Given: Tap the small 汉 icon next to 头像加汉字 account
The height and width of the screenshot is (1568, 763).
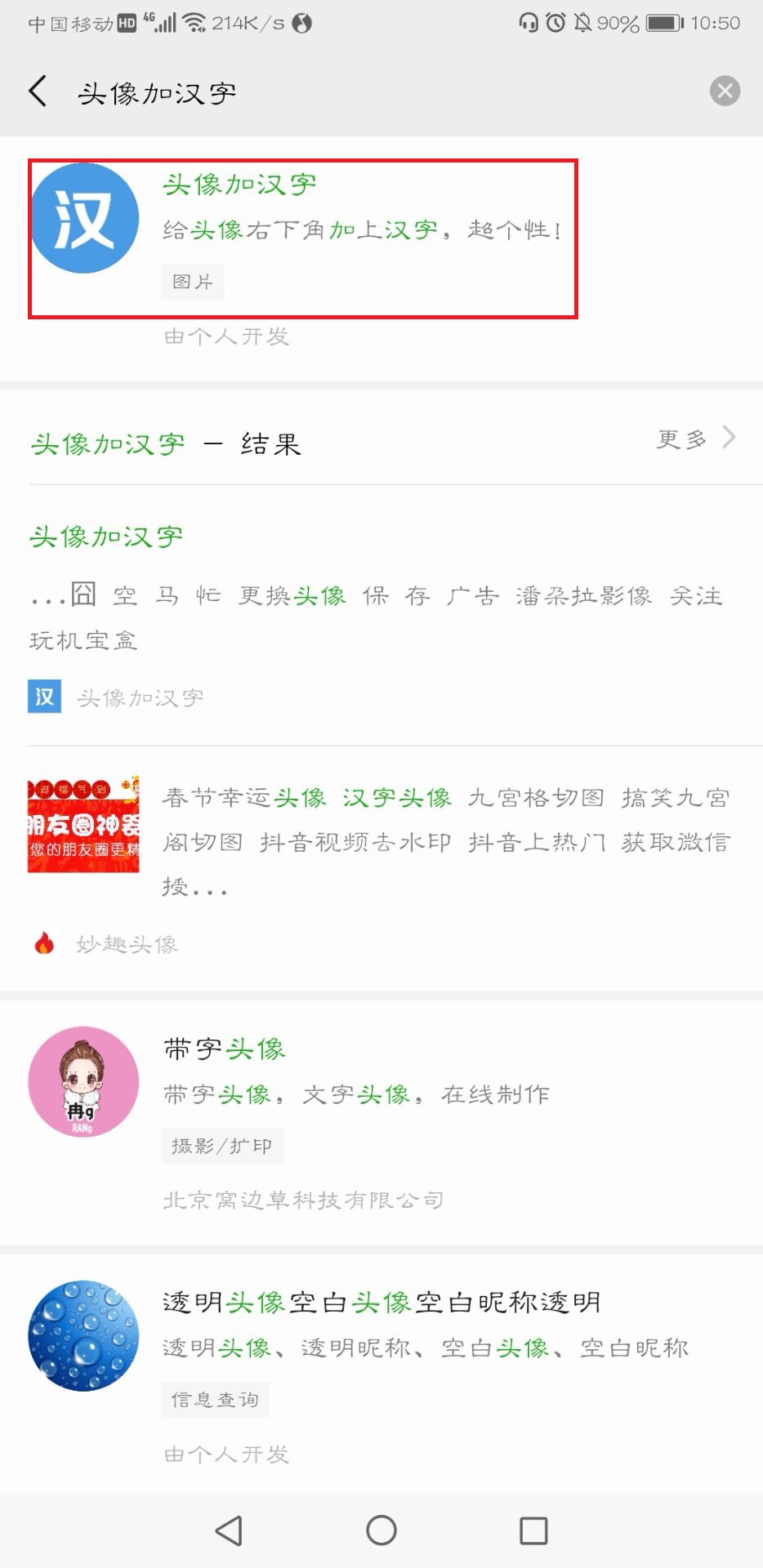Looking at the screenshot, I should 45,697.
